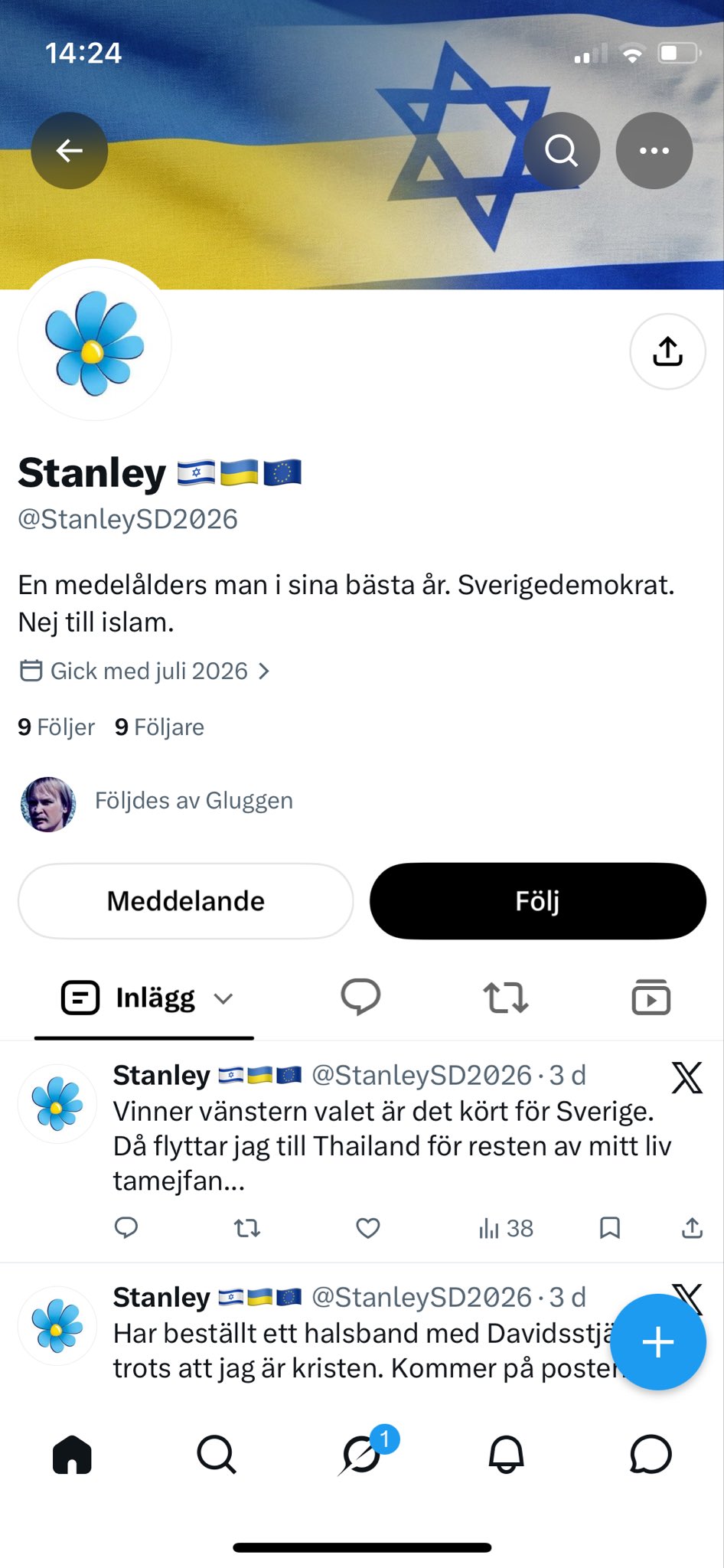The height and width of the screenshot is (1568, 724).
Task: Switch to the reposts tab
Action: [x=506, y=998]
